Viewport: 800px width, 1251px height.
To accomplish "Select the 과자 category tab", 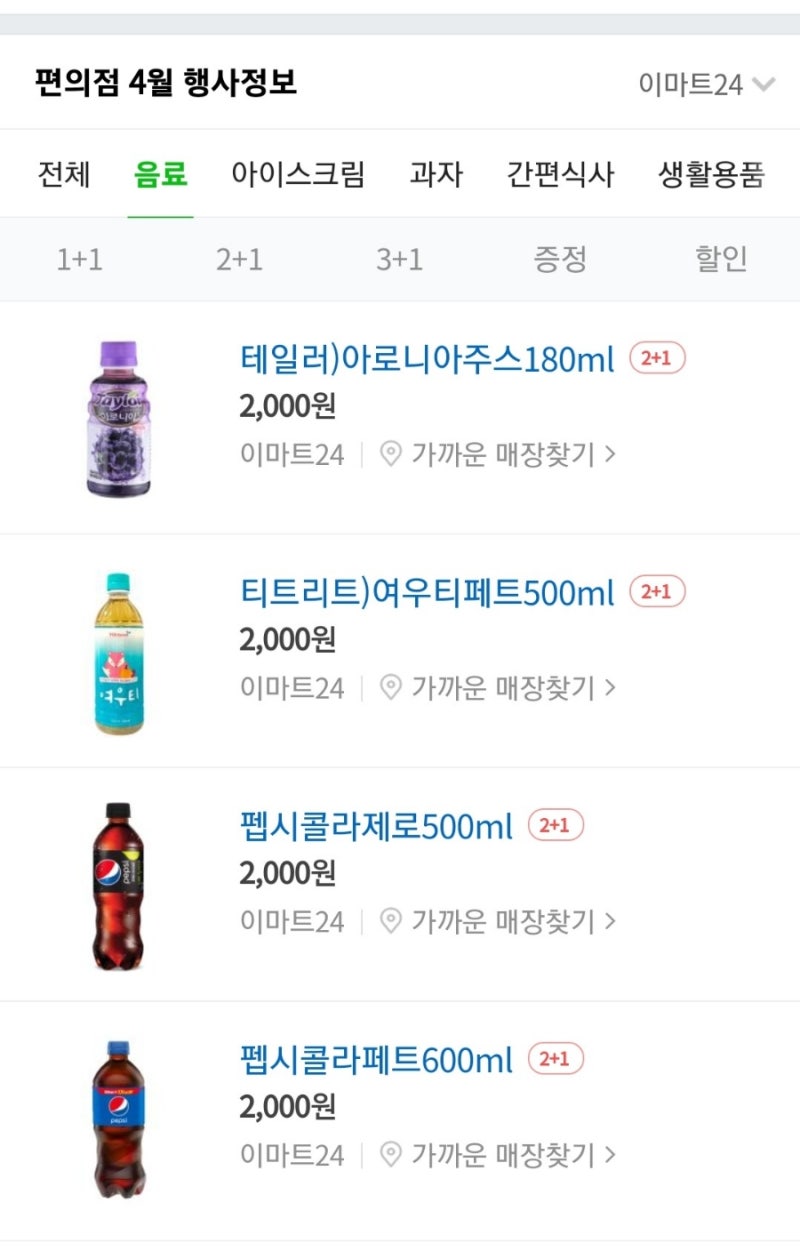I will (434, 174).
